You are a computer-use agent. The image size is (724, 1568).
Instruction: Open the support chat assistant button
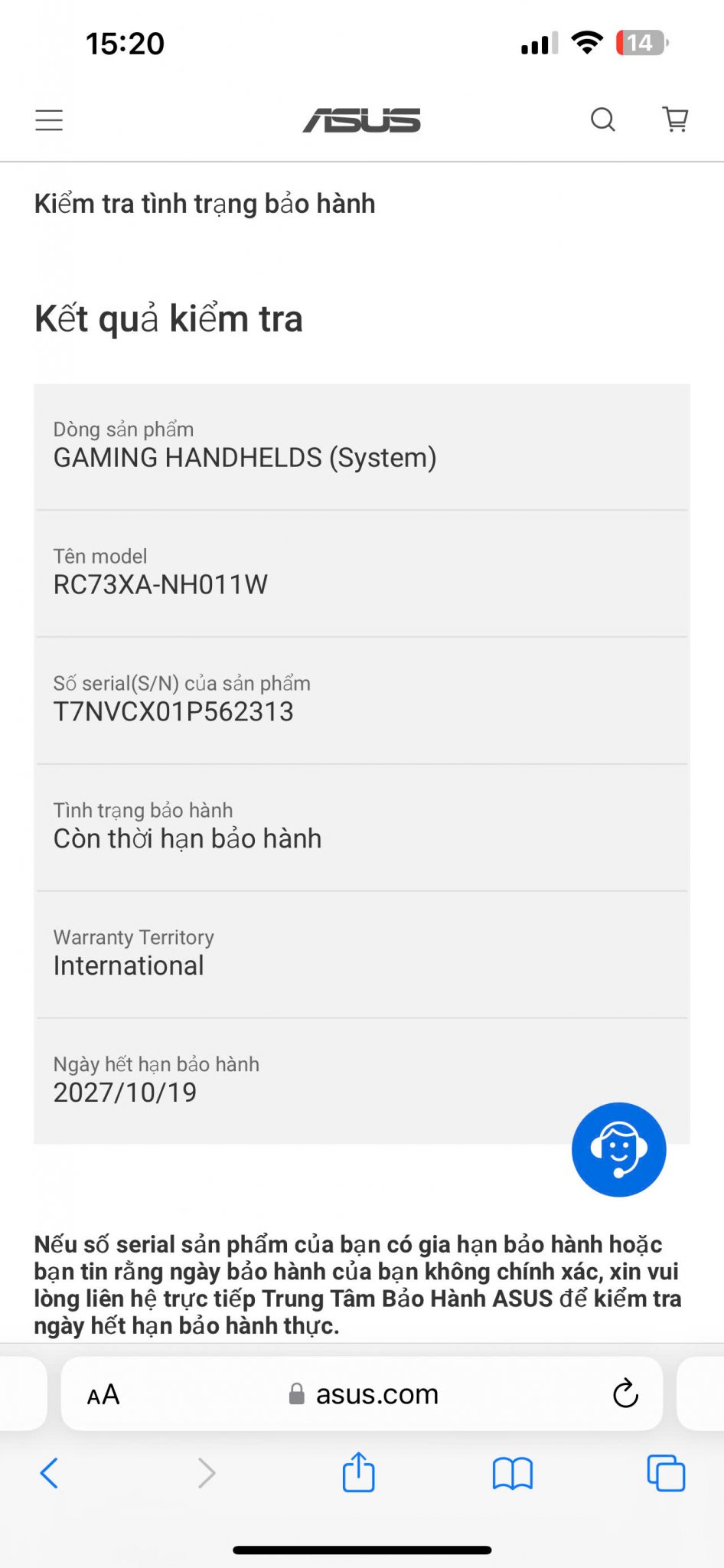pyautogui.click(x=618, y=1149)
